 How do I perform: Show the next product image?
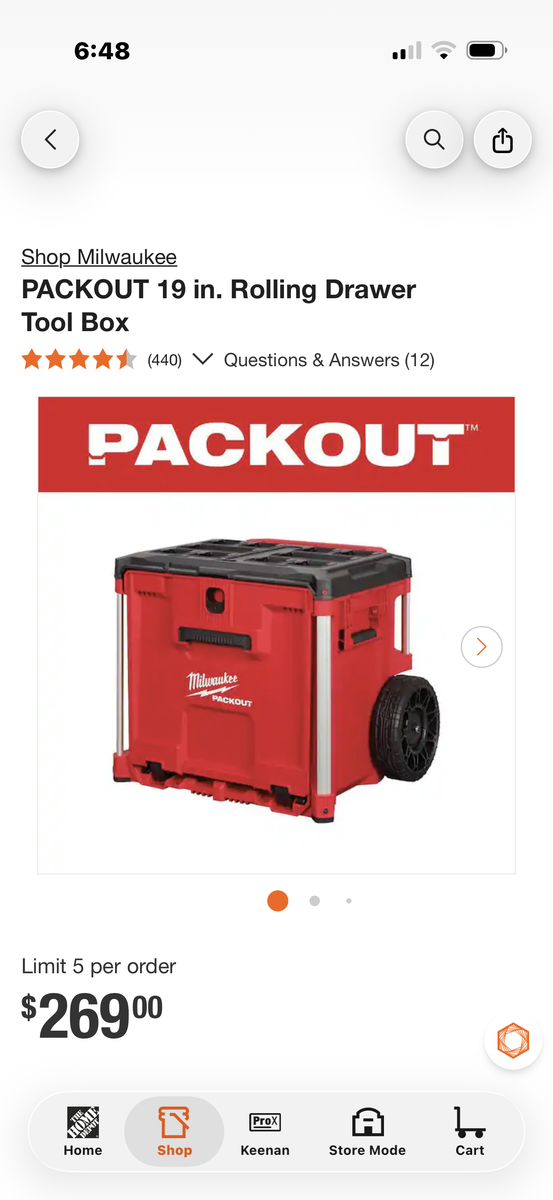tap(481, 646)
